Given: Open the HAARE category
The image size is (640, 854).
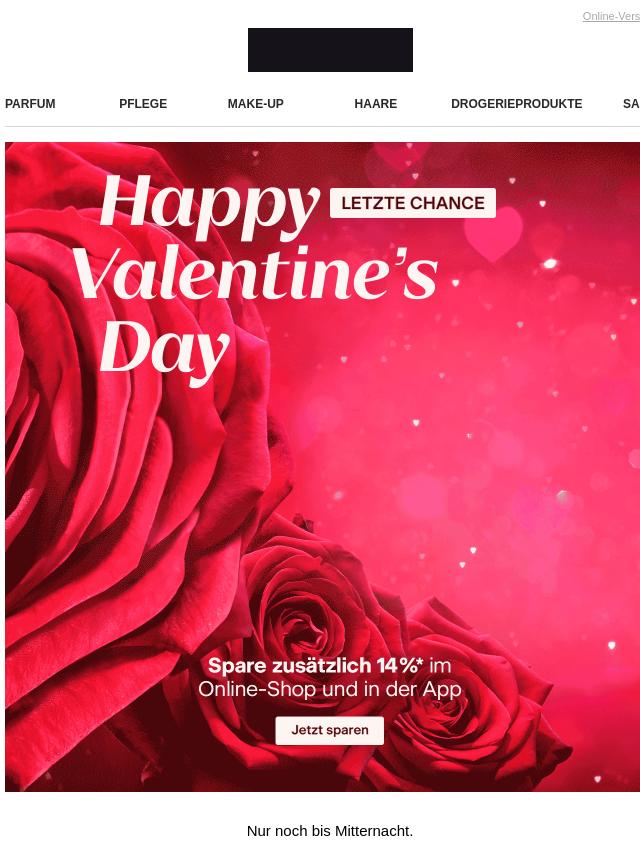Looking at the screenshot, I should (x=375, y=104).
